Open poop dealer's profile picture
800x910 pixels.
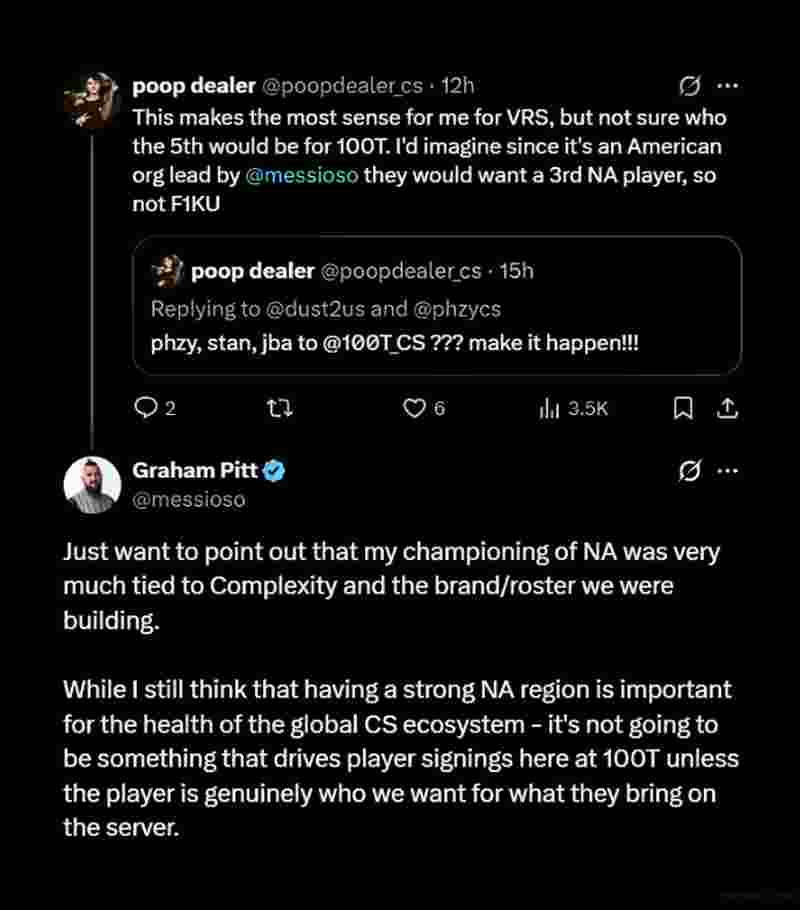pos(93,98)
